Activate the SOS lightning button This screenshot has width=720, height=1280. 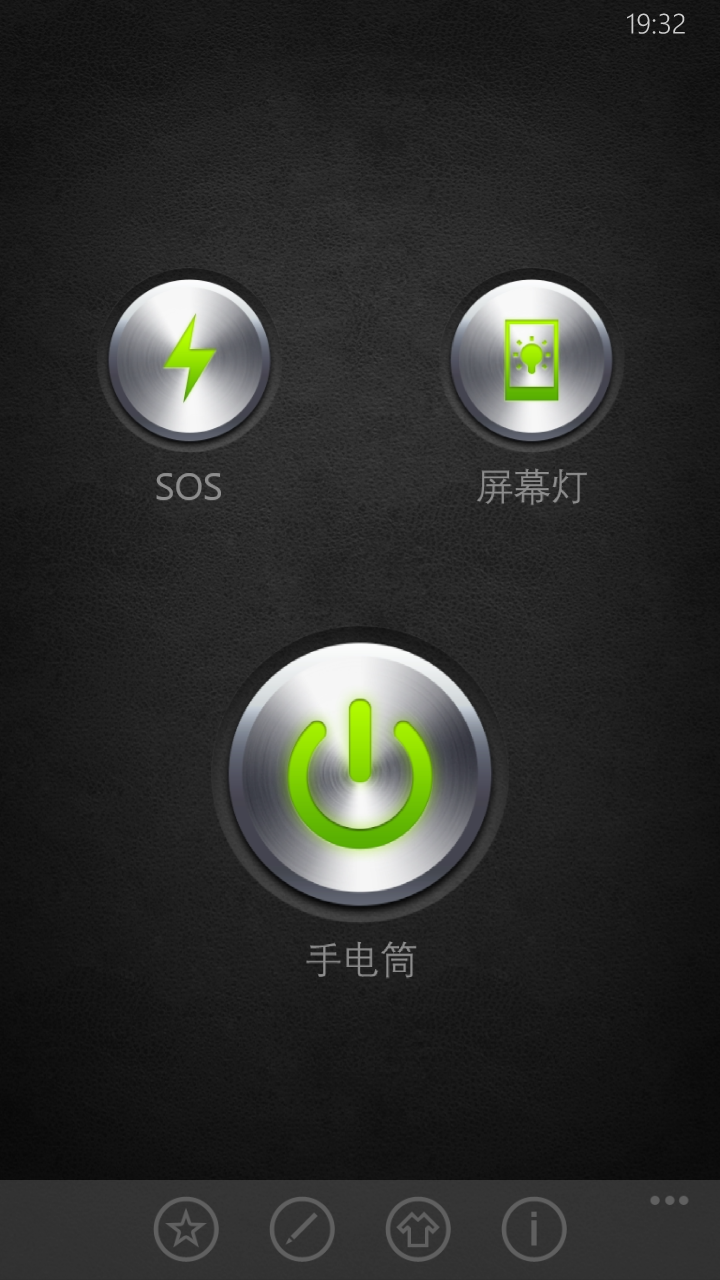189,360
